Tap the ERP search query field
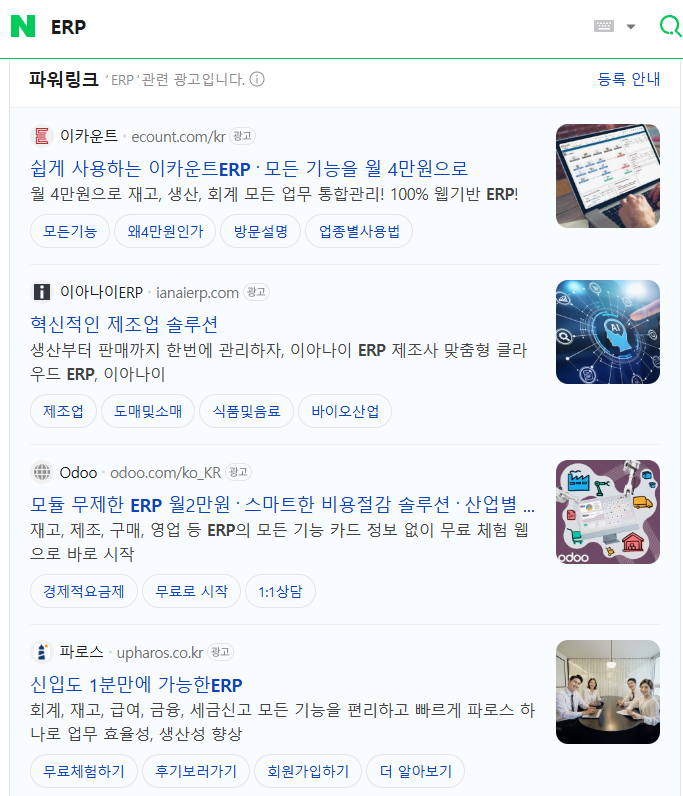 [300, 27]
